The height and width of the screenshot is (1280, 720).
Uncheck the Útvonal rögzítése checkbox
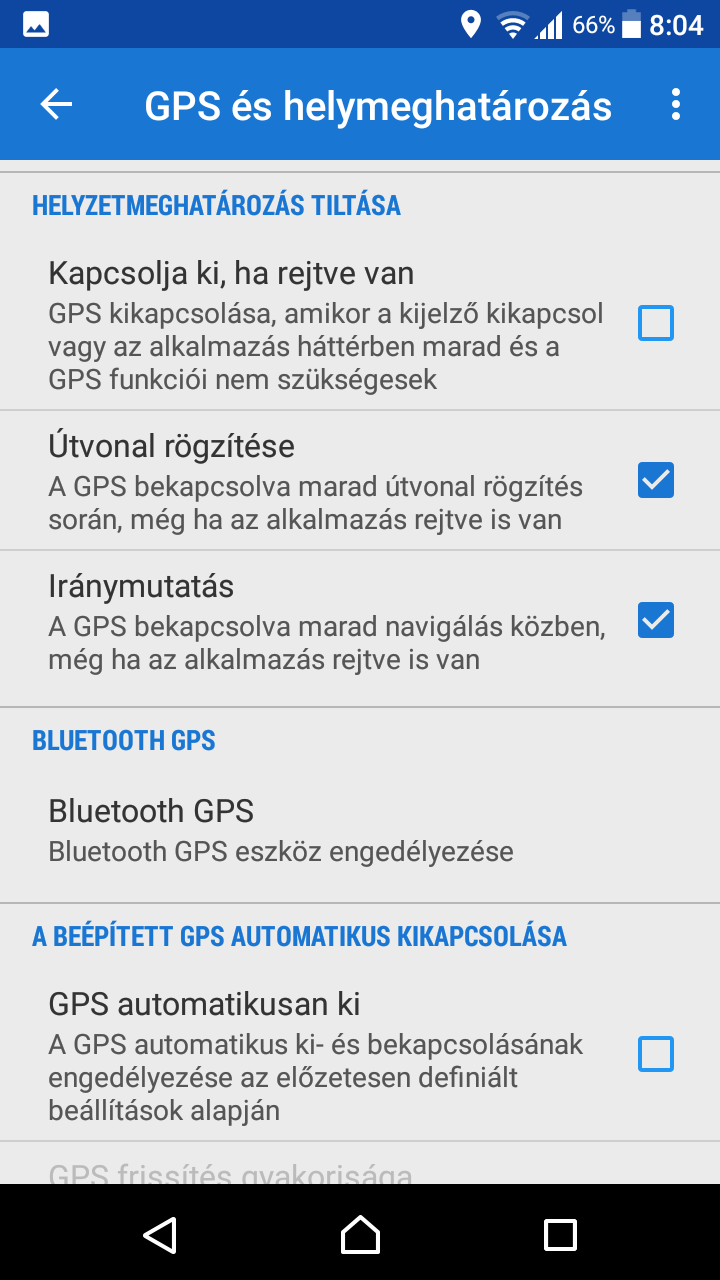tap(656, 481)
